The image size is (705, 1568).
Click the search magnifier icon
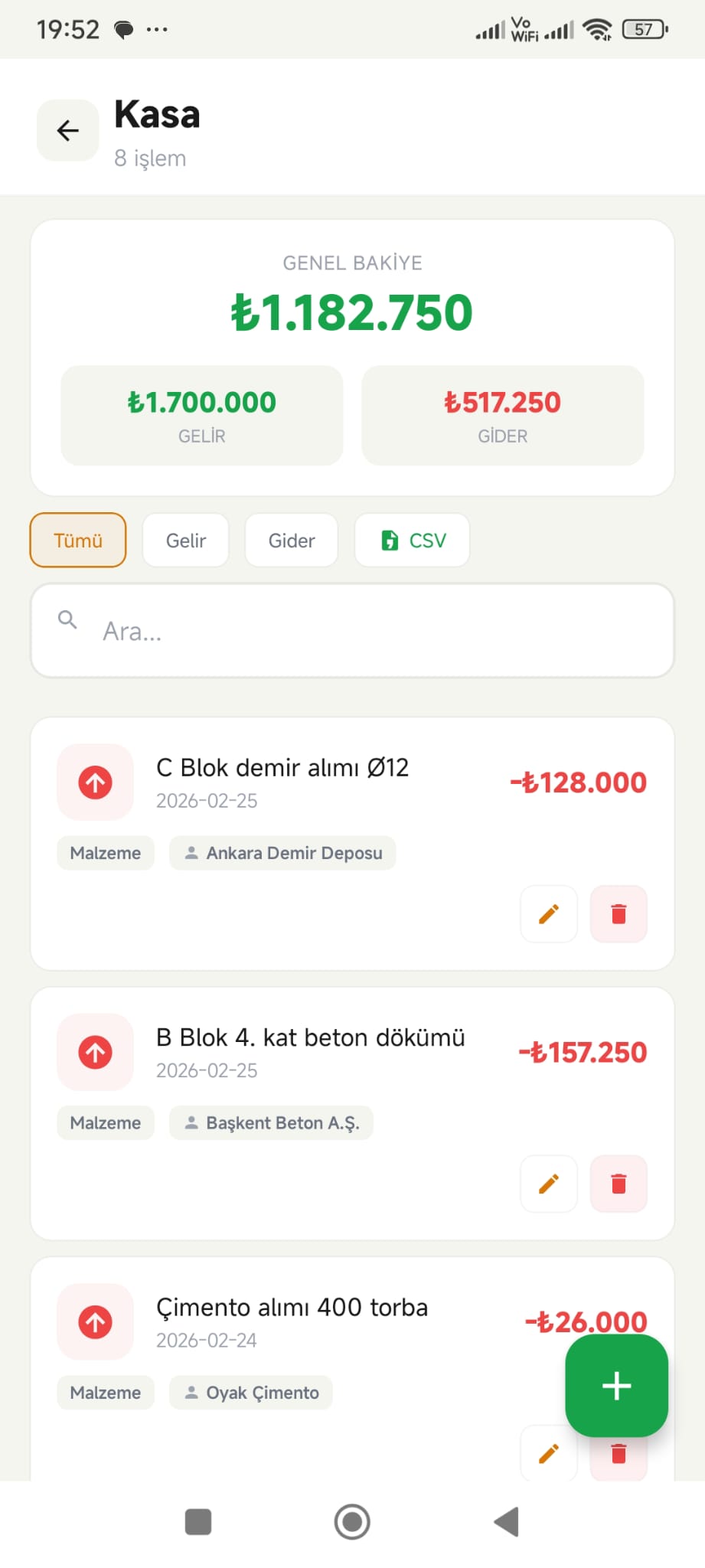click(67, 620)
